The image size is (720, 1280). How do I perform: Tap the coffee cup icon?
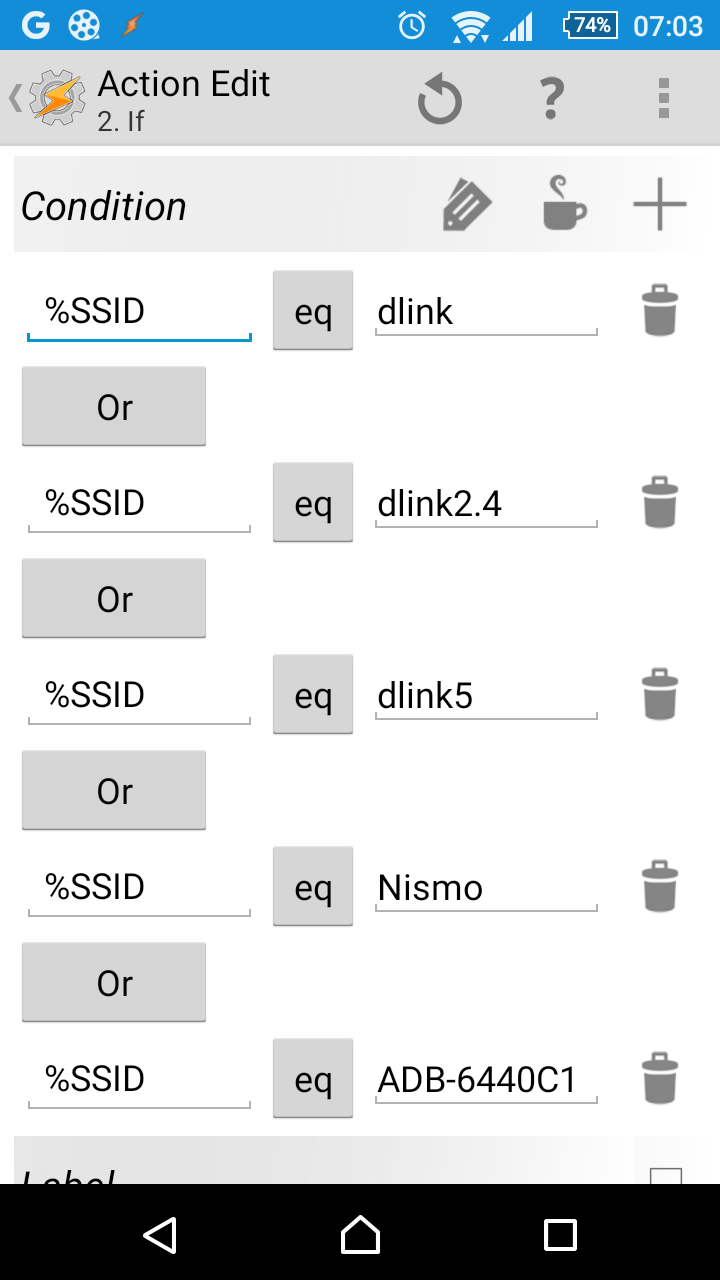tap(563, 205)
